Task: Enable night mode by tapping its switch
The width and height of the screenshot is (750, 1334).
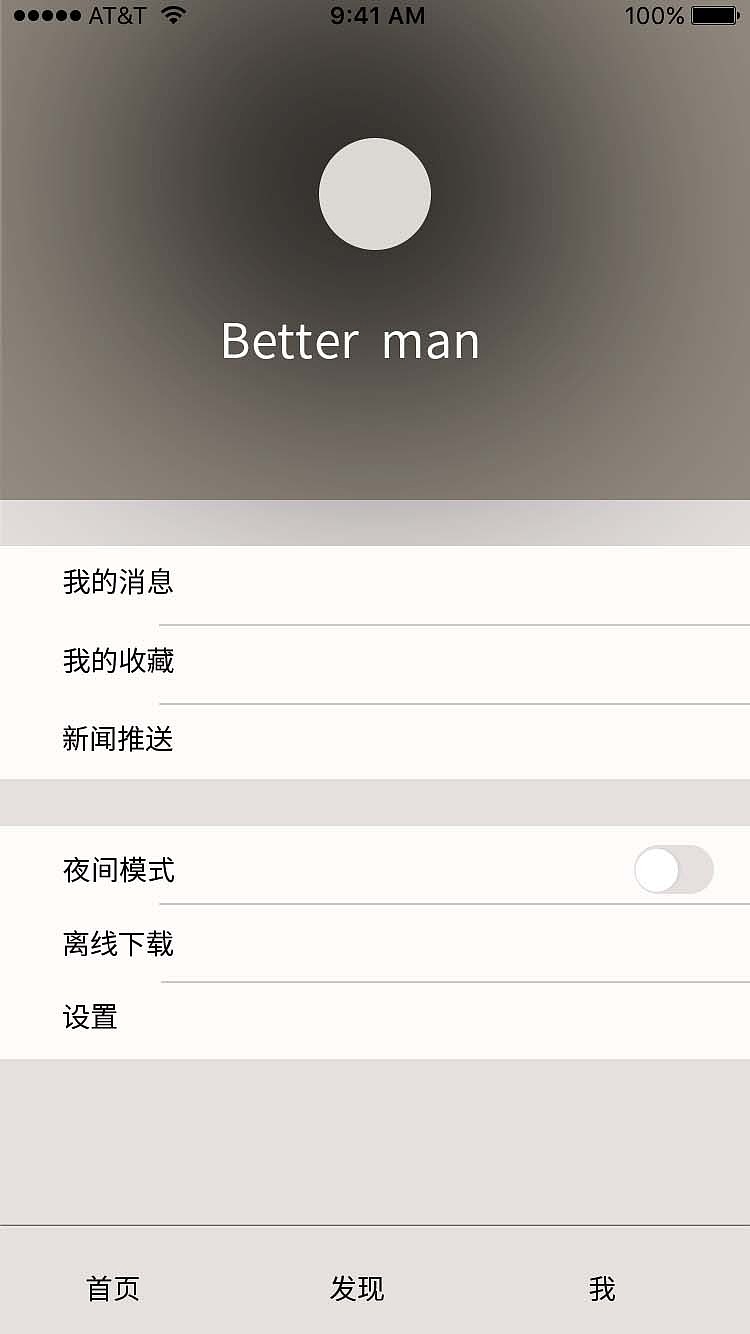Action: click(x=674, y=870)
